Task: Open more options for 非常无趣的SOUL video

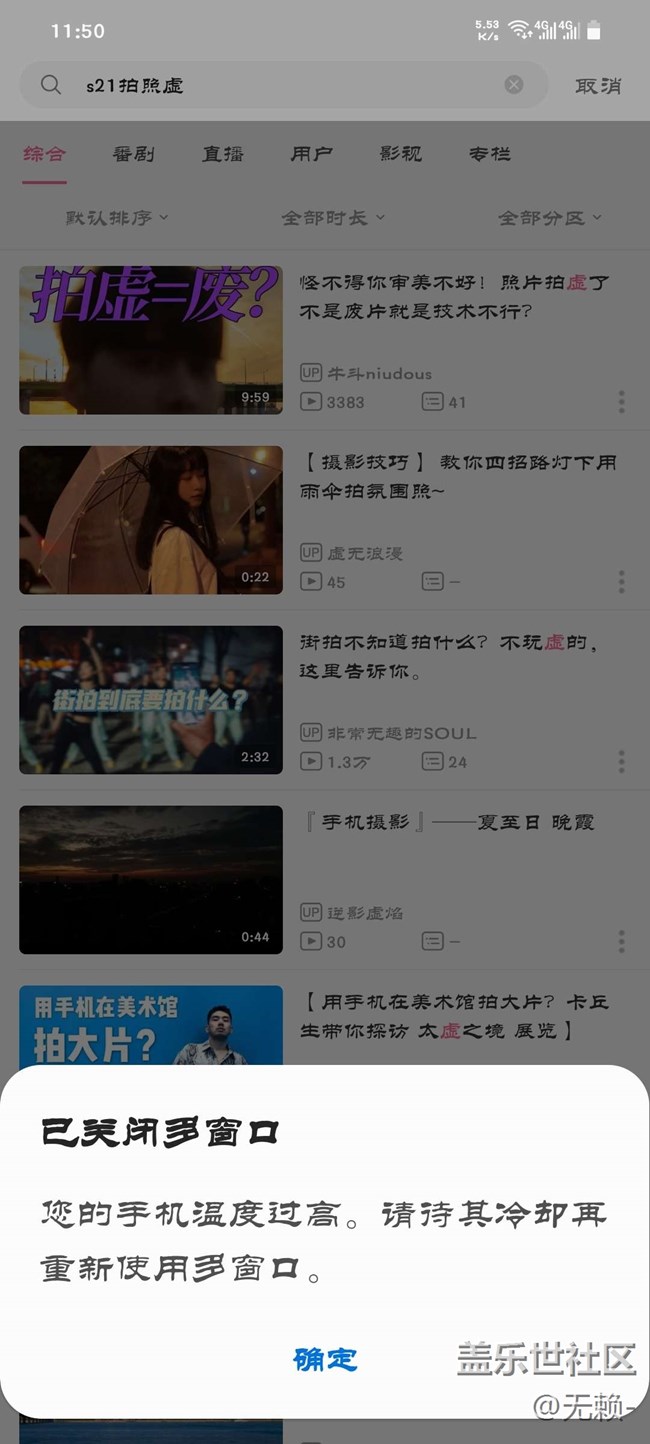Action: tap(621, 762)
